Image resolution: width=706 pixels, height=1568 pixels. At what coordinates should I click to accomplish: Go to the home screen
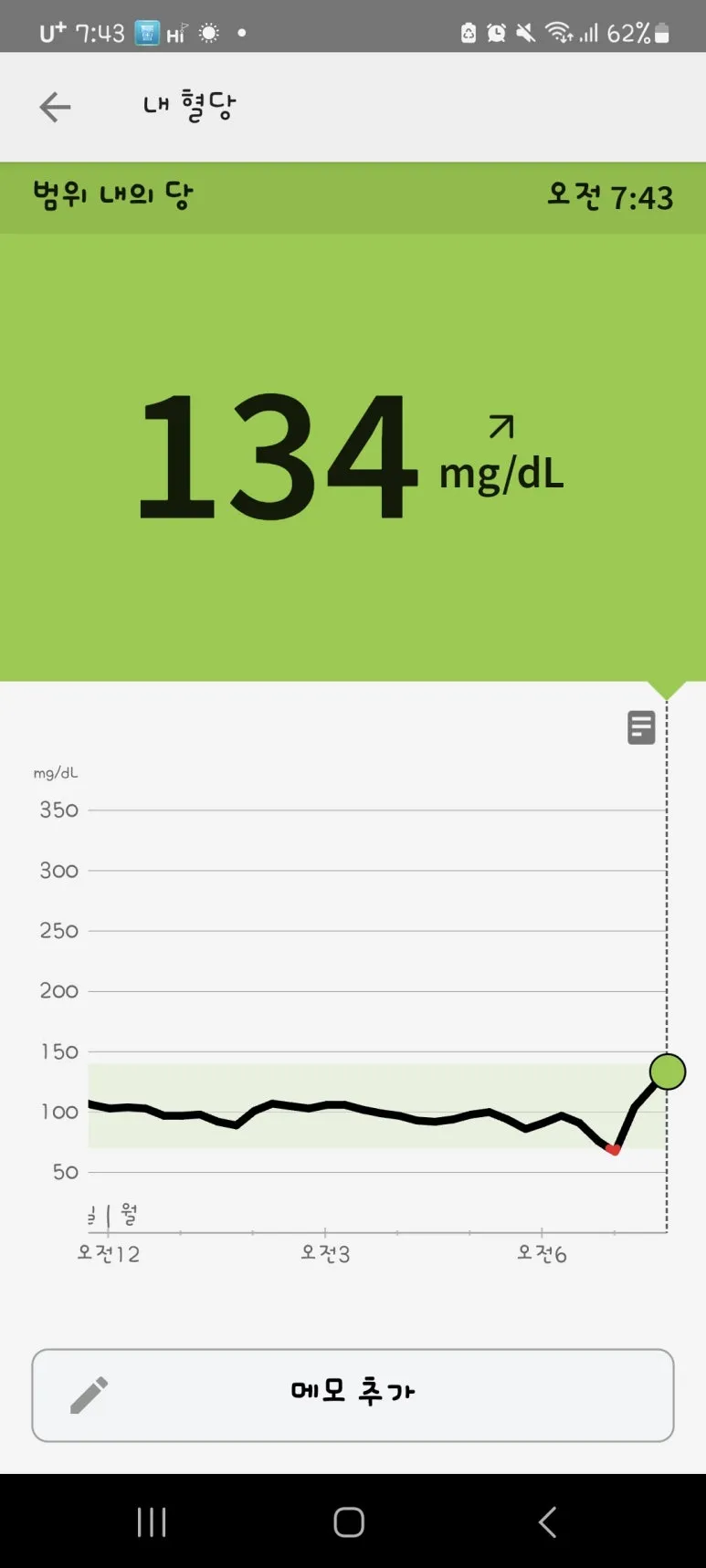pos(349,1521)
